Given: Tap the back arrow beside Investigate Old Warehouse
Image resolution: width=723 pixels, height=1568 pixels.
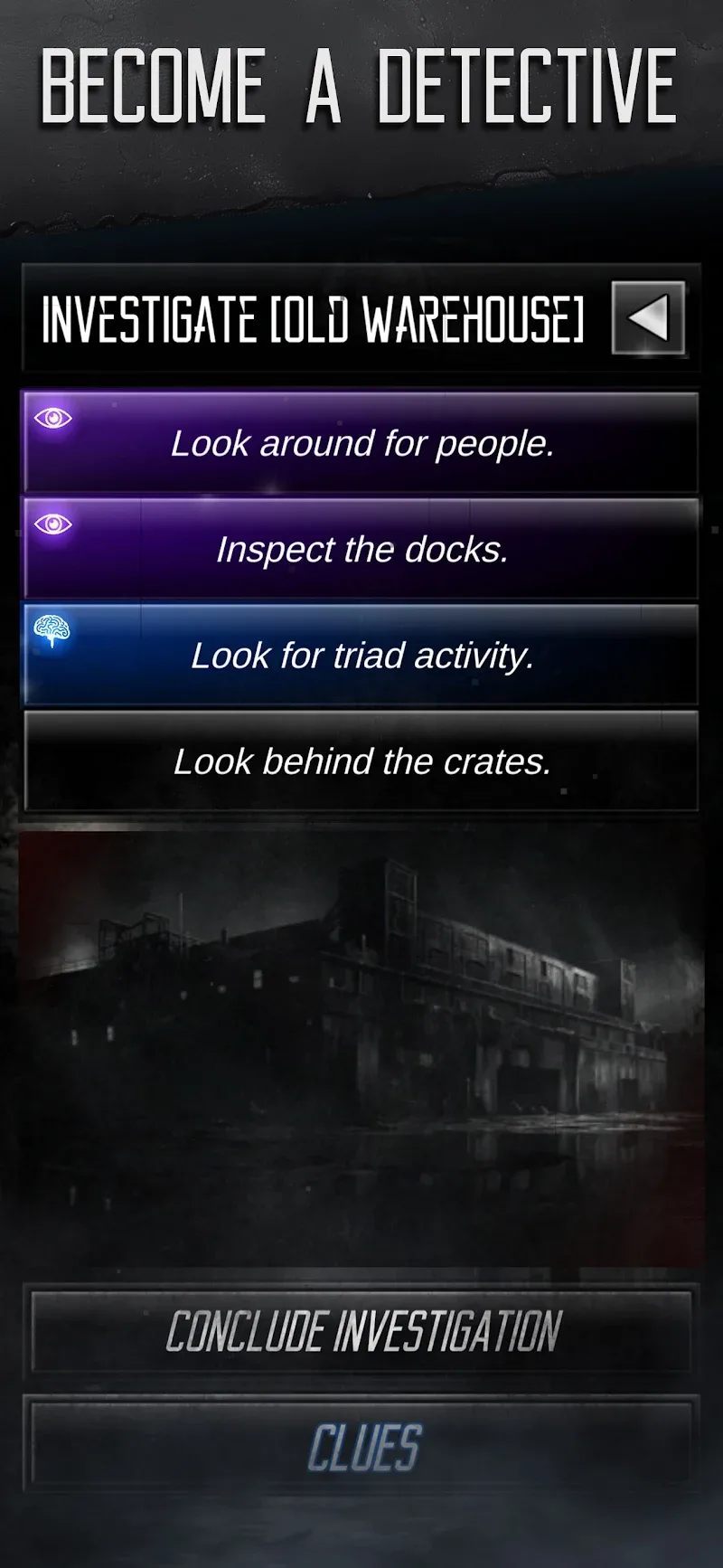Looking at the screenshot, I should coord(648,318).
